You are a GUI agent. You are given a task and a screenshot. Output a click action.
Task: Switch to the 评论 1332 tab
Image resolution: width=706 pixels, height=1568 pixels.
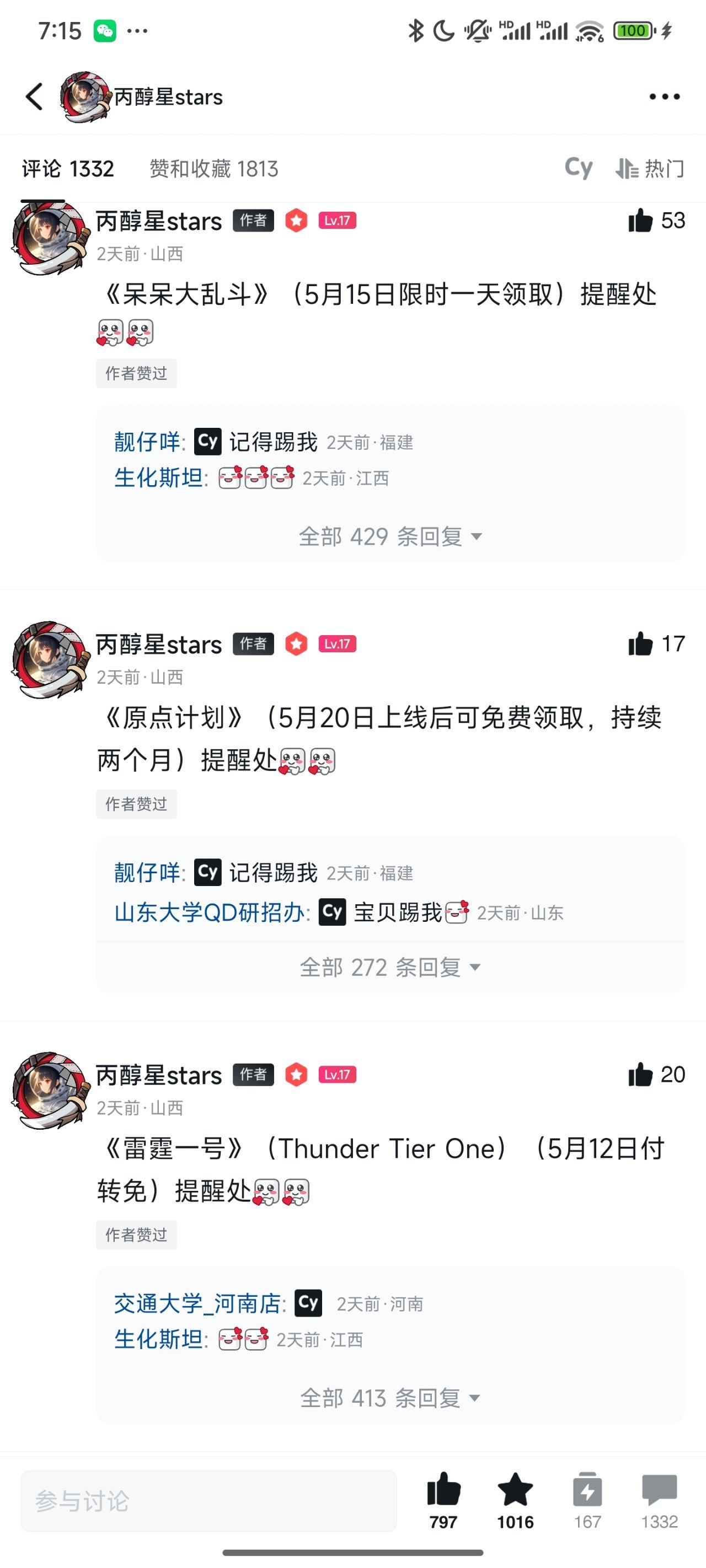[68, 169]
